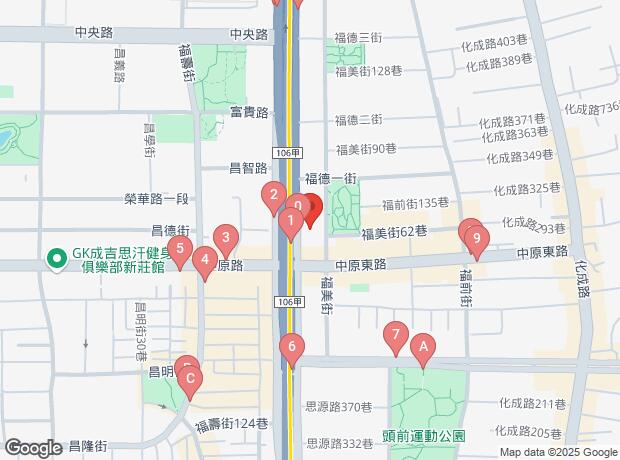Open marker 3 near 昌德街
The image size is (620, 460).
tap(226, 239)
